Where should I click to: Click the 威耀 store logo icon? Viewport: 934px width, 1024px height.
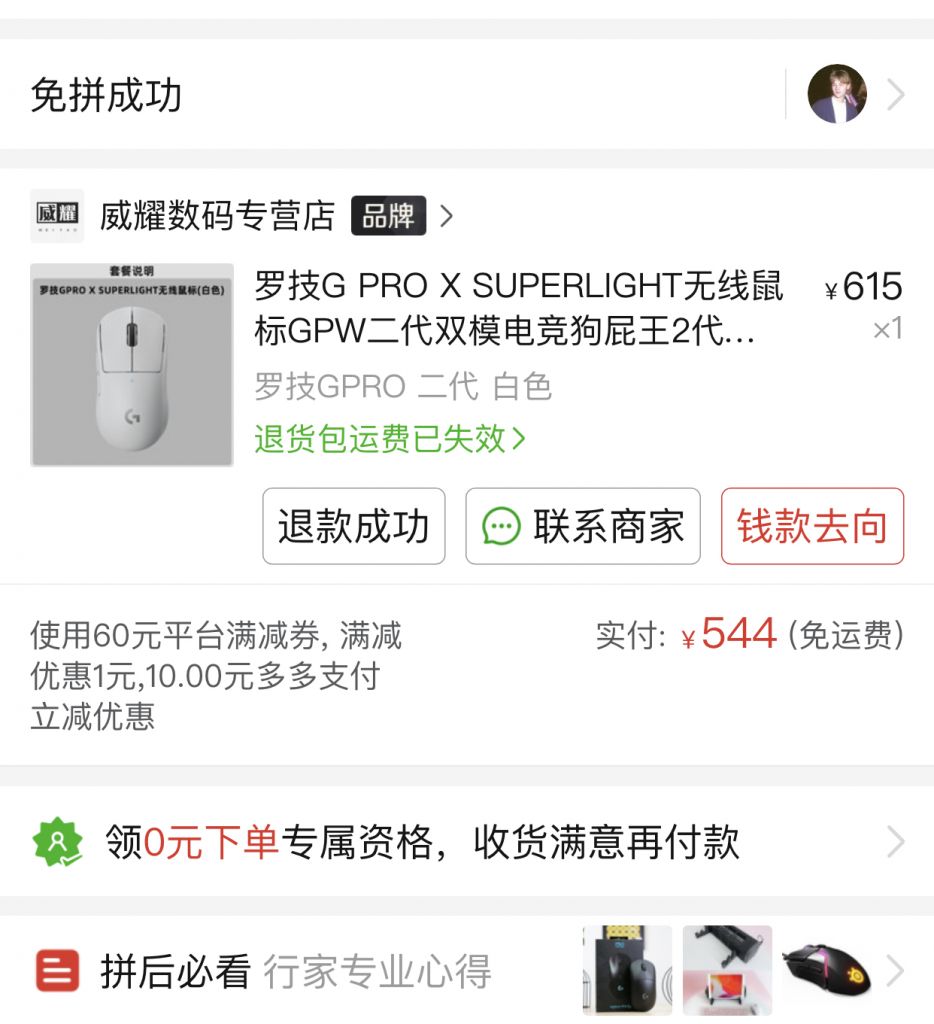click(x=55, y=216)
